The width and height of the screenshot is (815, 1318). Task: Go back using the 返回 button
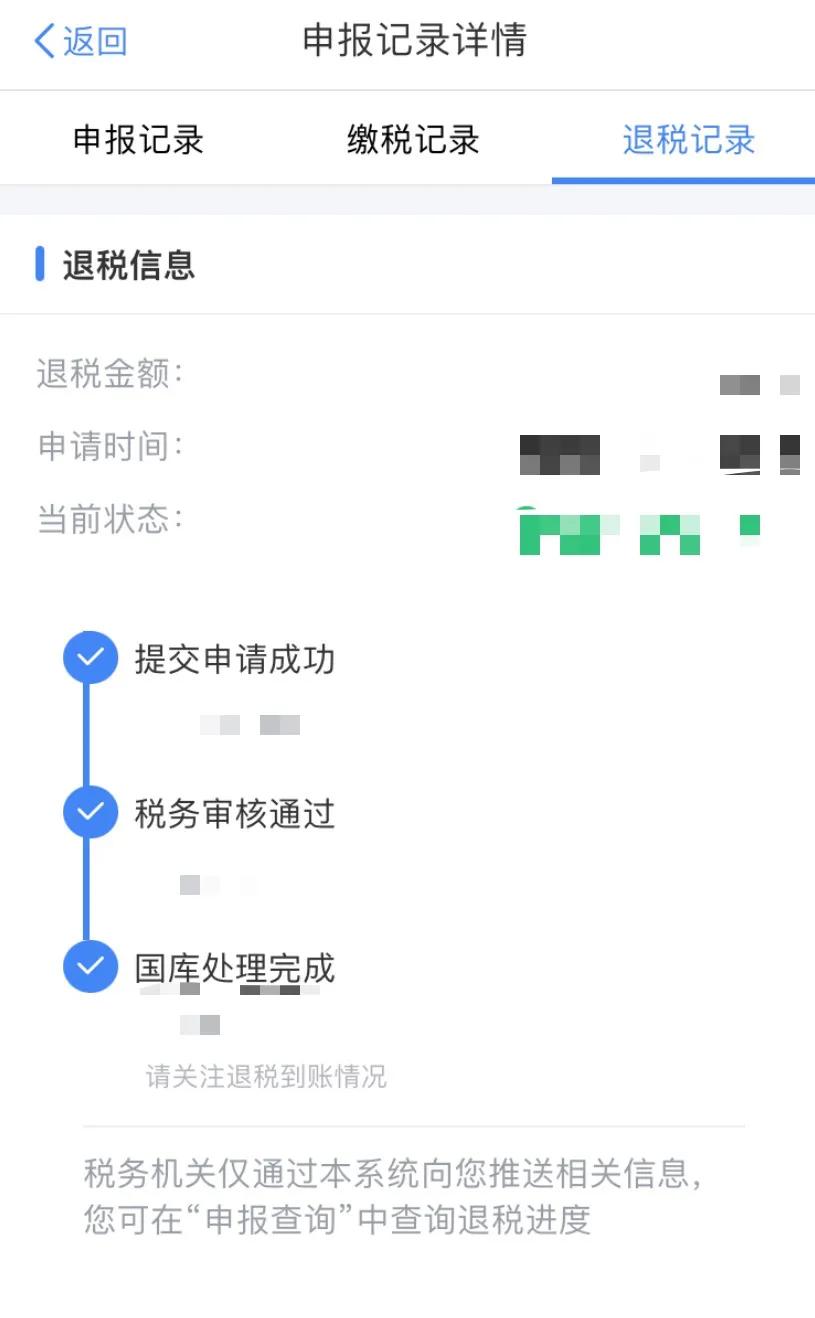click(x=81, y=41)
